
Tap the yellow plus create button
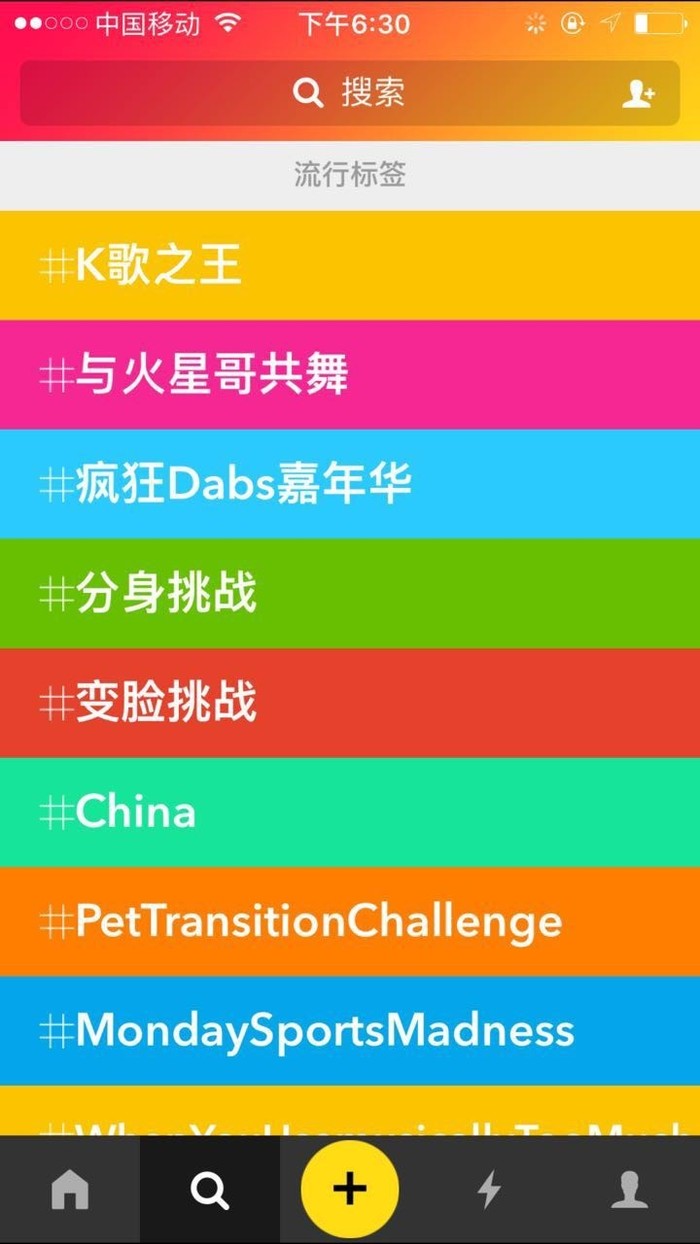[x=350, y=1188]
